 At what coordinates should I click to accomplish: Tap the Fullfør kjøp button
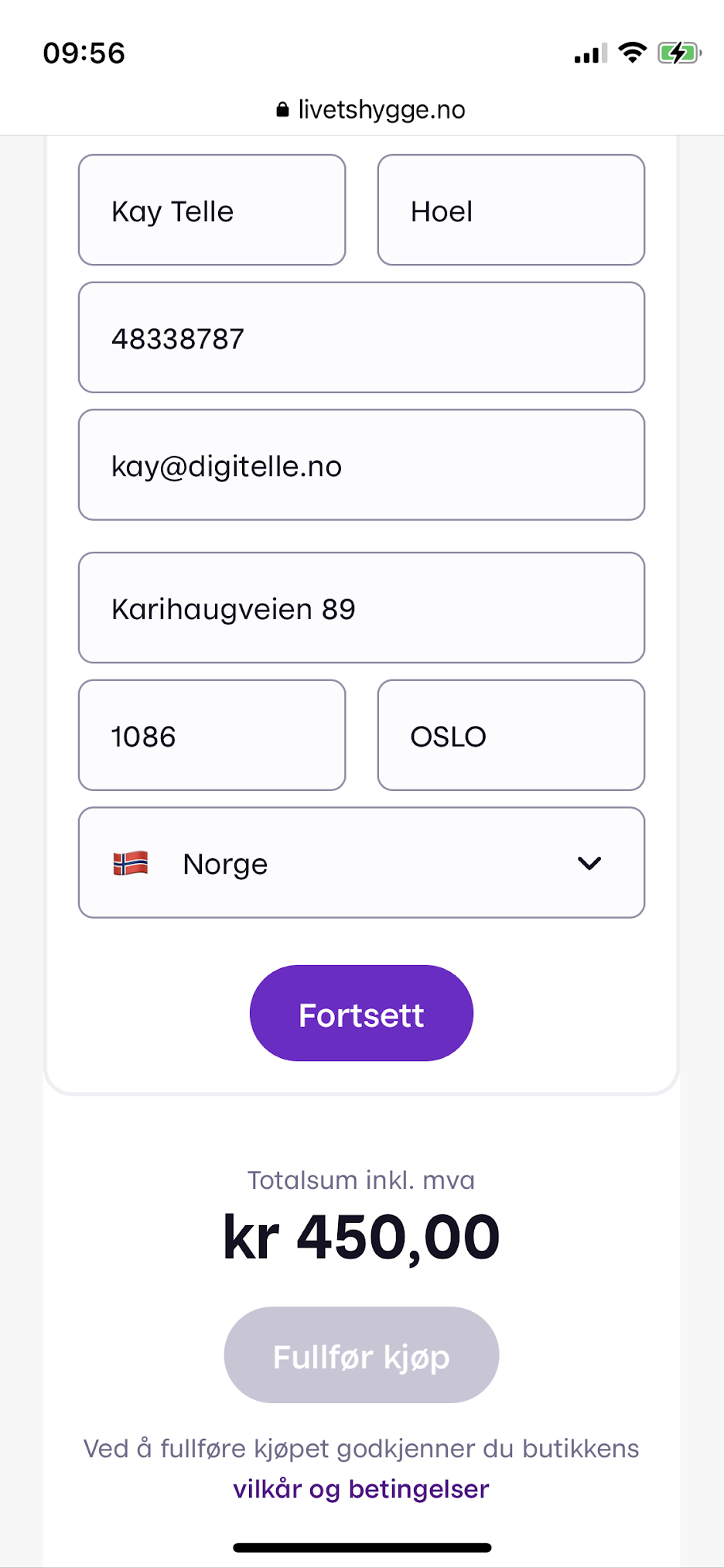pos(361,1355)
